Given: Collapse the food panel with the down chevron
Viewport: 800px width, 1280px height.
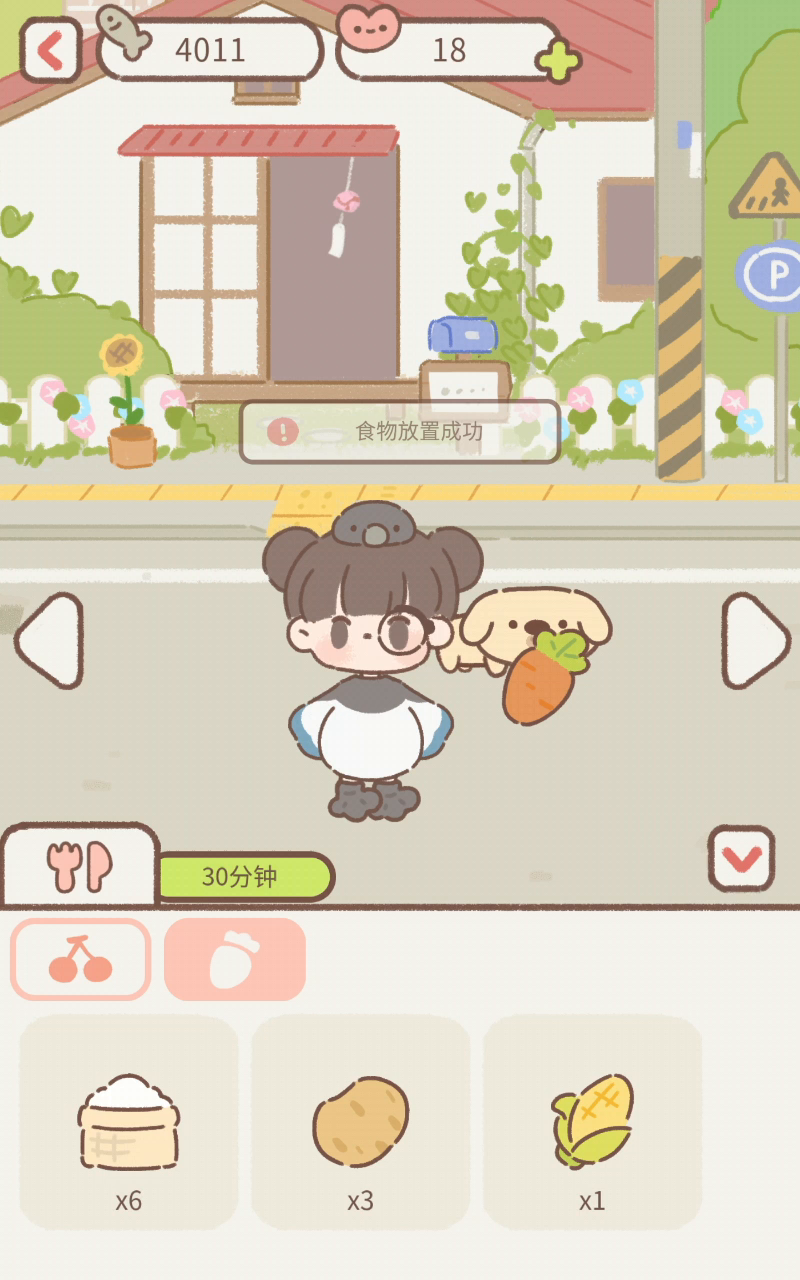Looking at the screenshot, I should (x=741, y=858).
